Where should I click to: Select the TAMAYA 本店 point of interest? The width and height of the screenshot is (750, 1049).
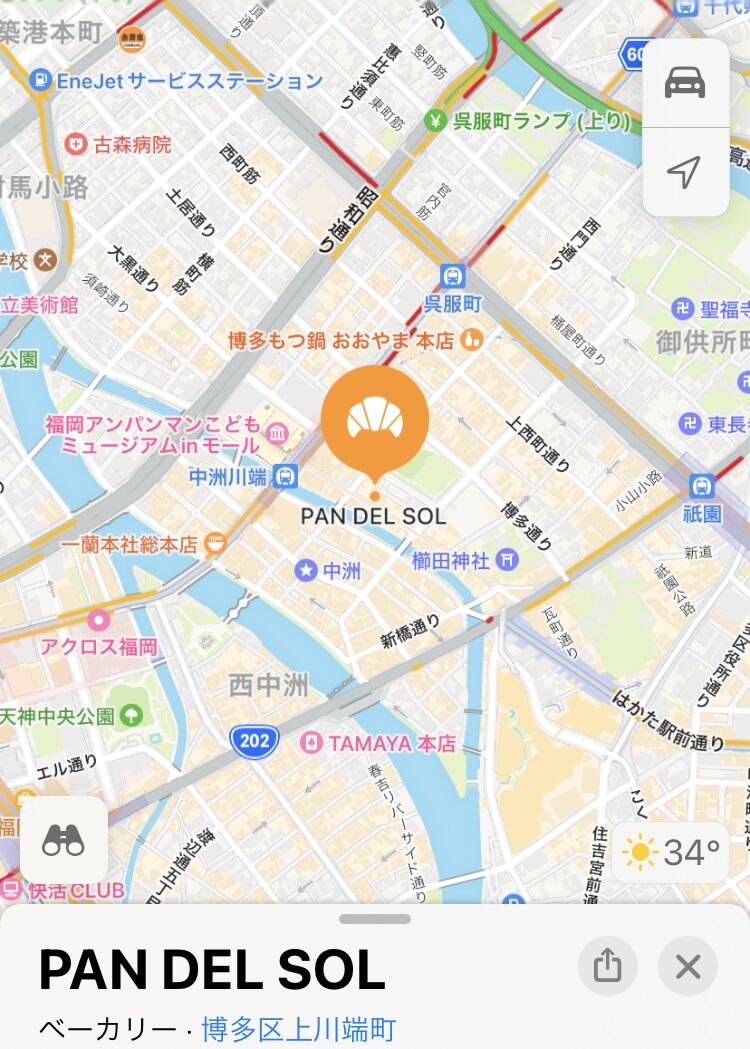(x=312, y=743)
